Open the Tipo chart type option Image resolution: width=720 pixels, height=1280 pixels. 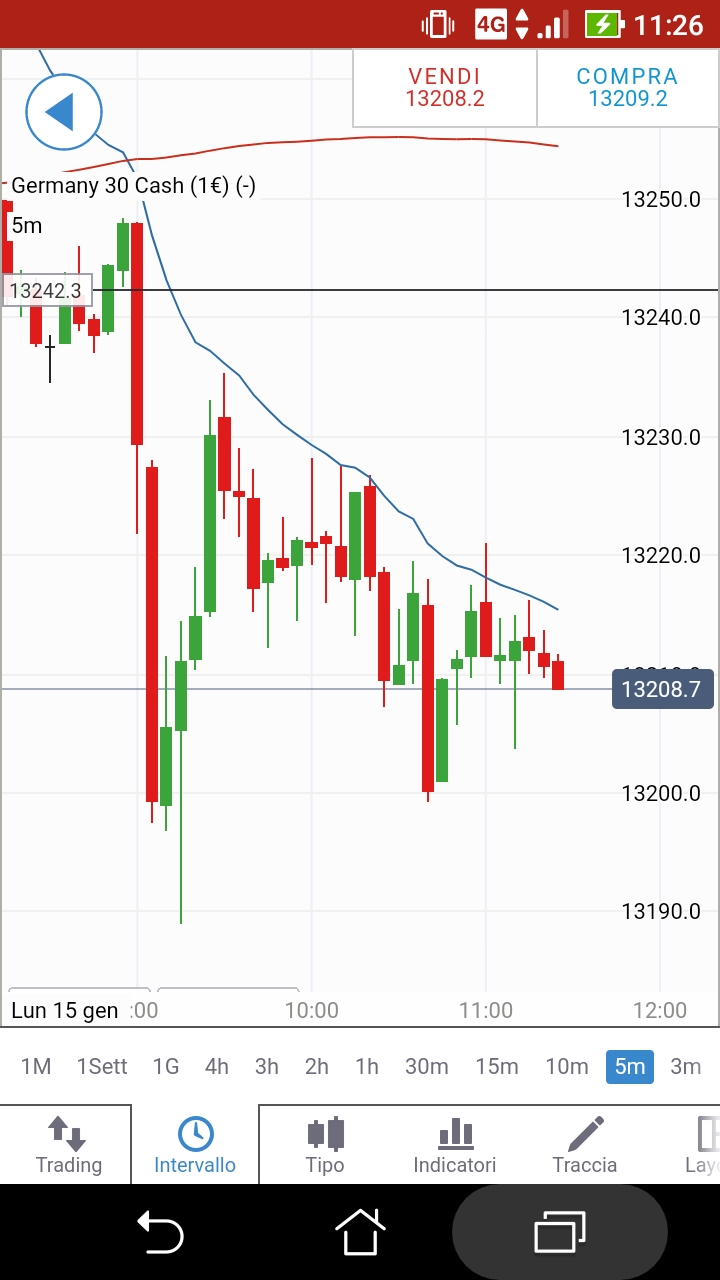[x=325, y=1145]
